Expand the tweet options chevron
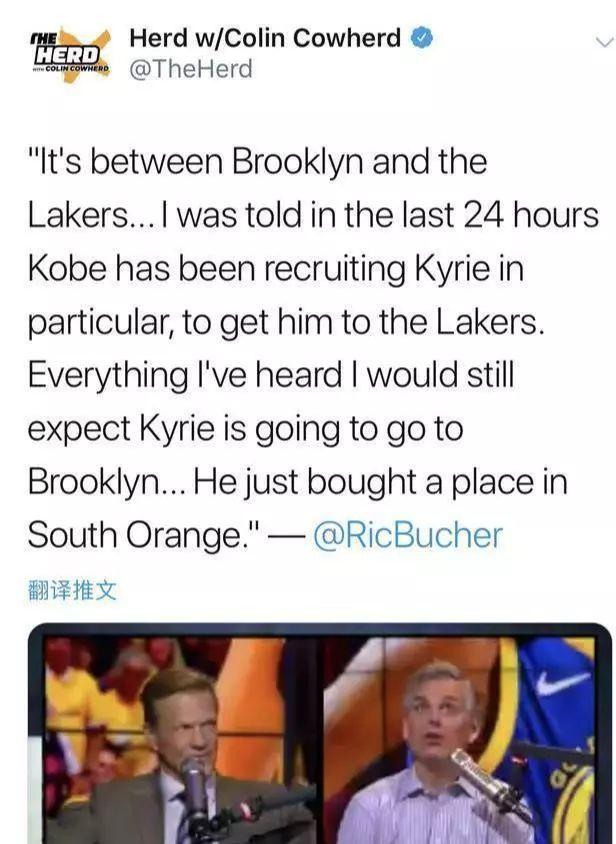Screen dimensions: 616x844 point(601,42)
